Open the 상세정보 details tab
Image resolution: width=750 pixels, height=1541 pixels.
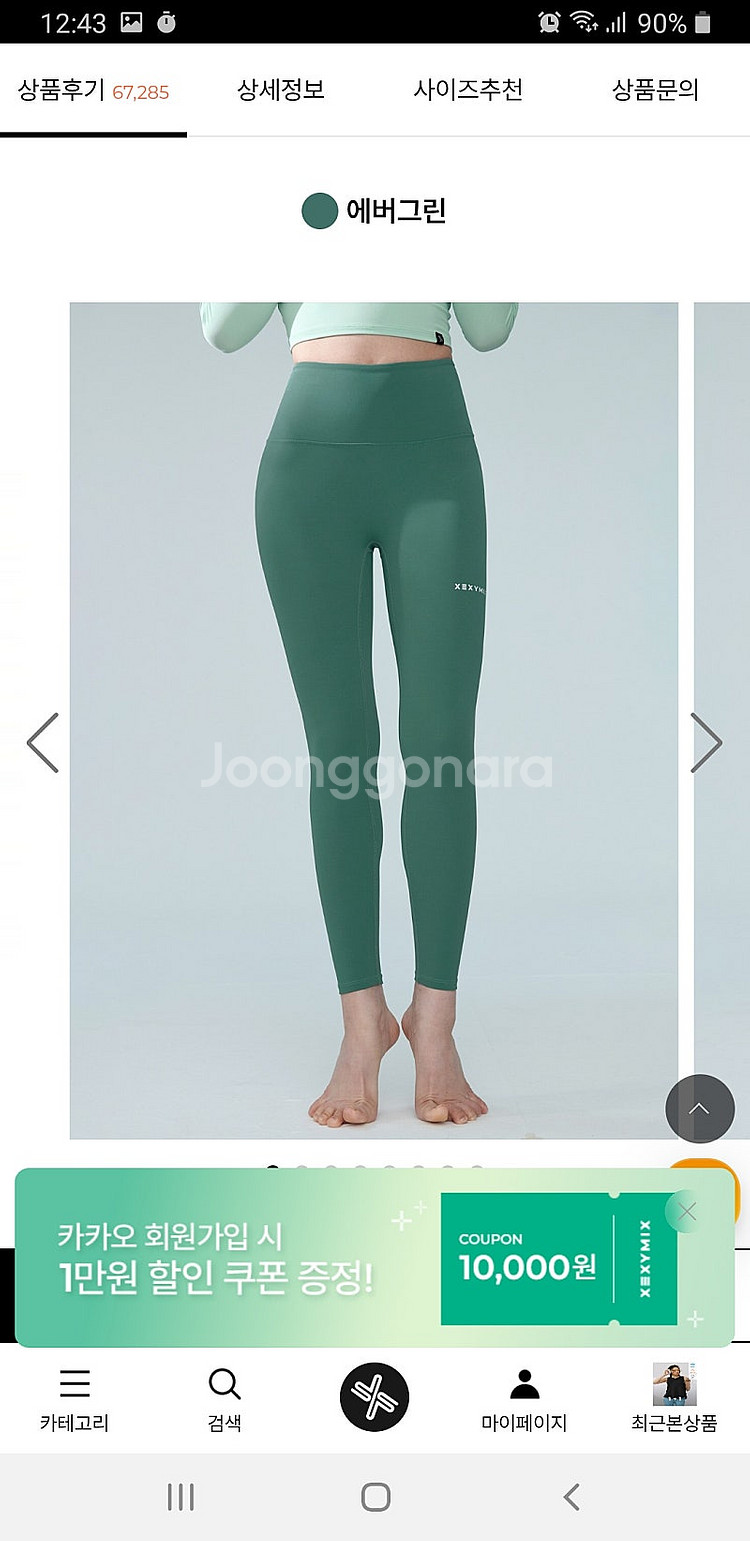click(280, 91)
